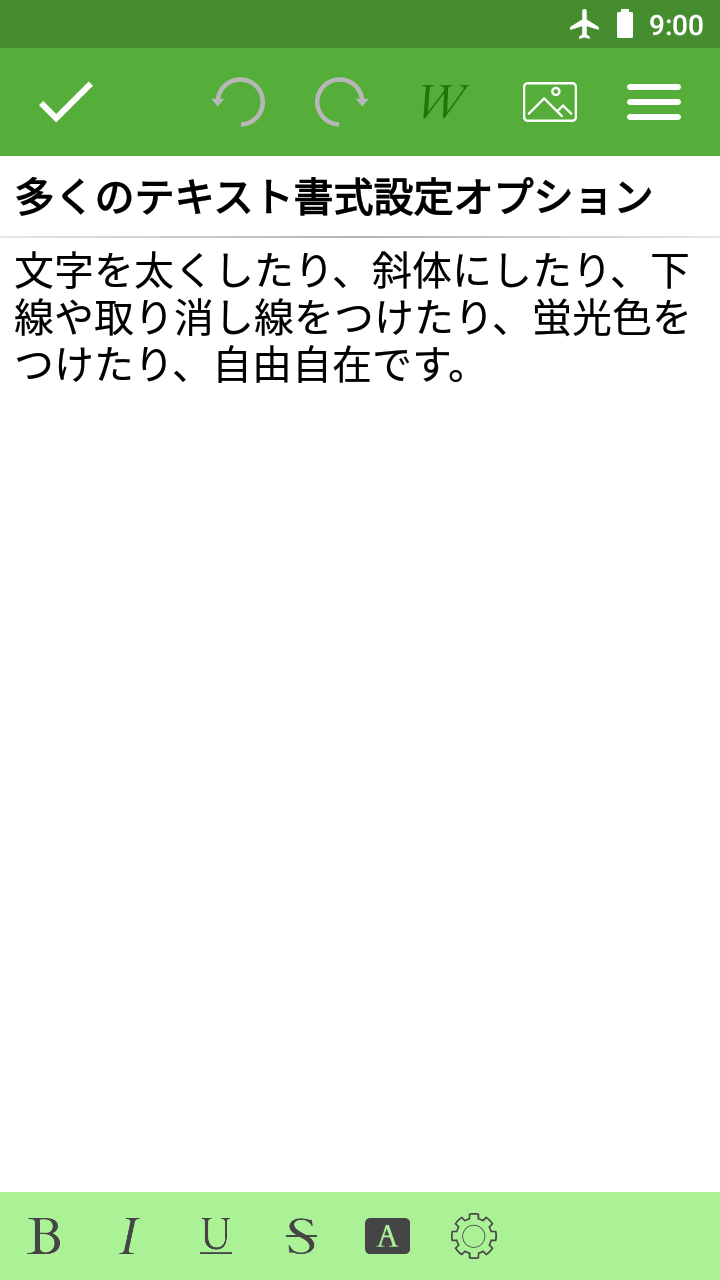
Task: Apply italic formatting
Action: click(x=128, y=1237)
